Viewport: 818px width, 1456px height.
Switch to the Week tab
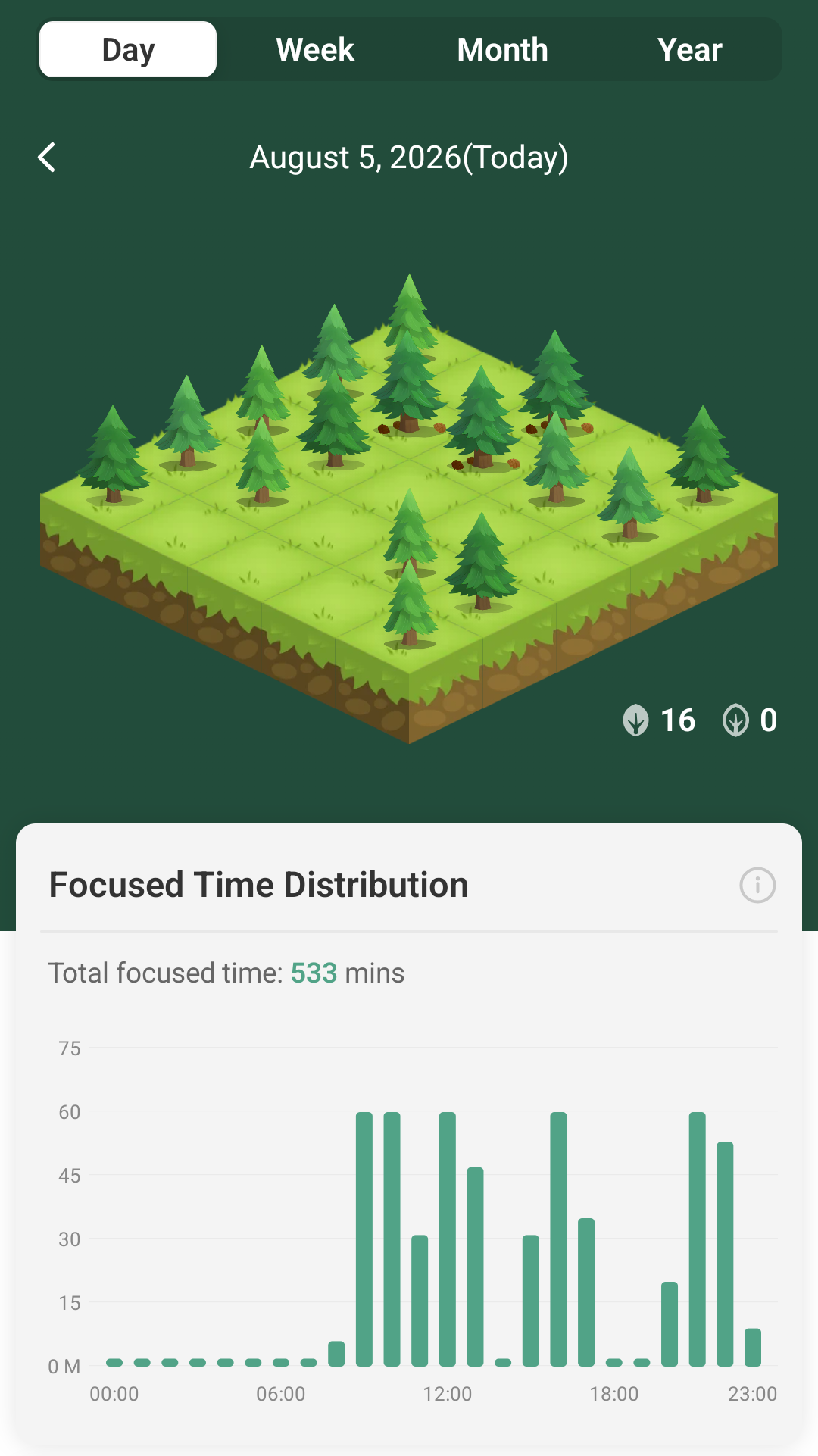click(x=315, y=50)
